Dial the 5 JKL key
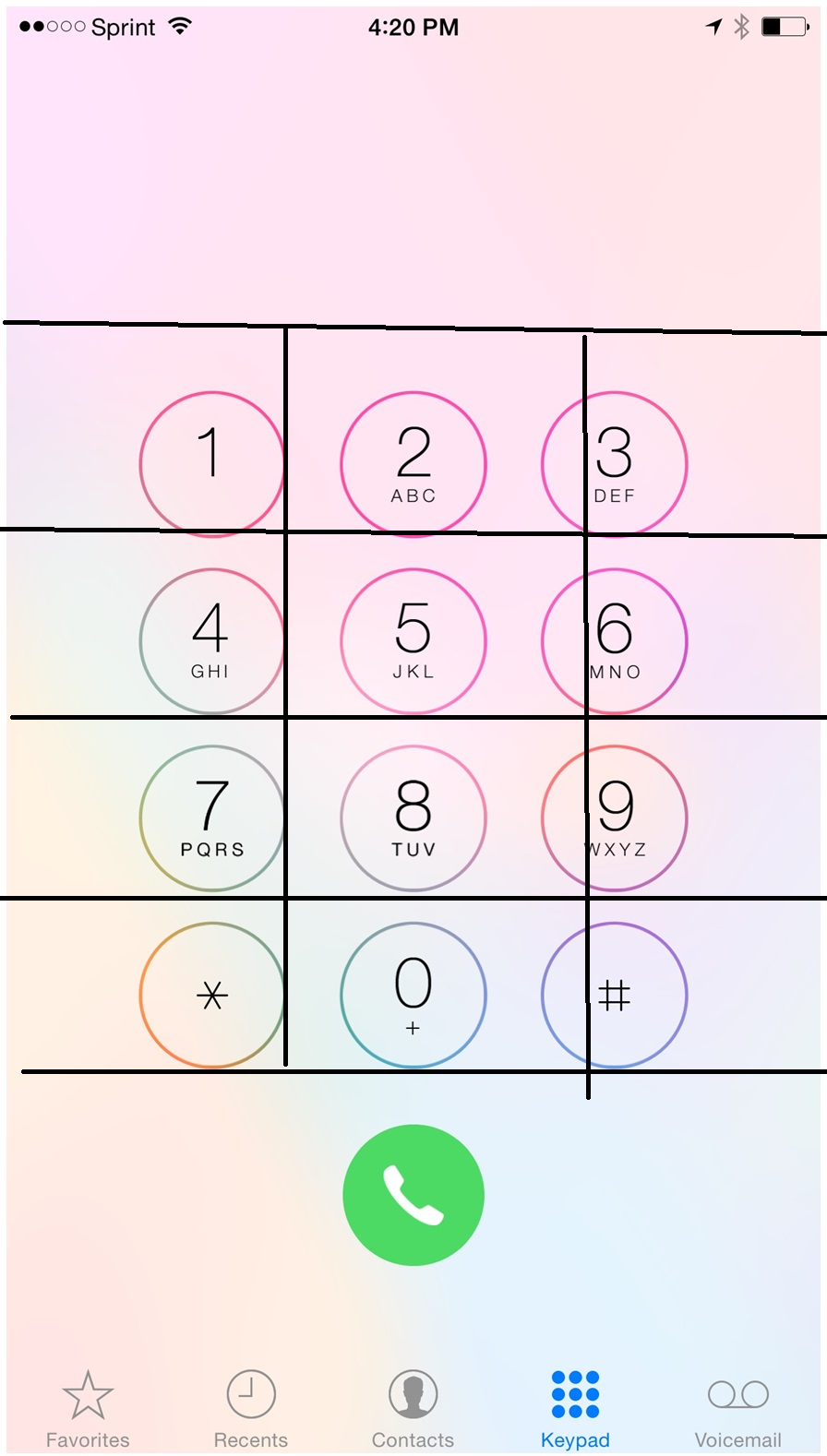This screenshot has width=827, height=1456. tap(413, 641)
